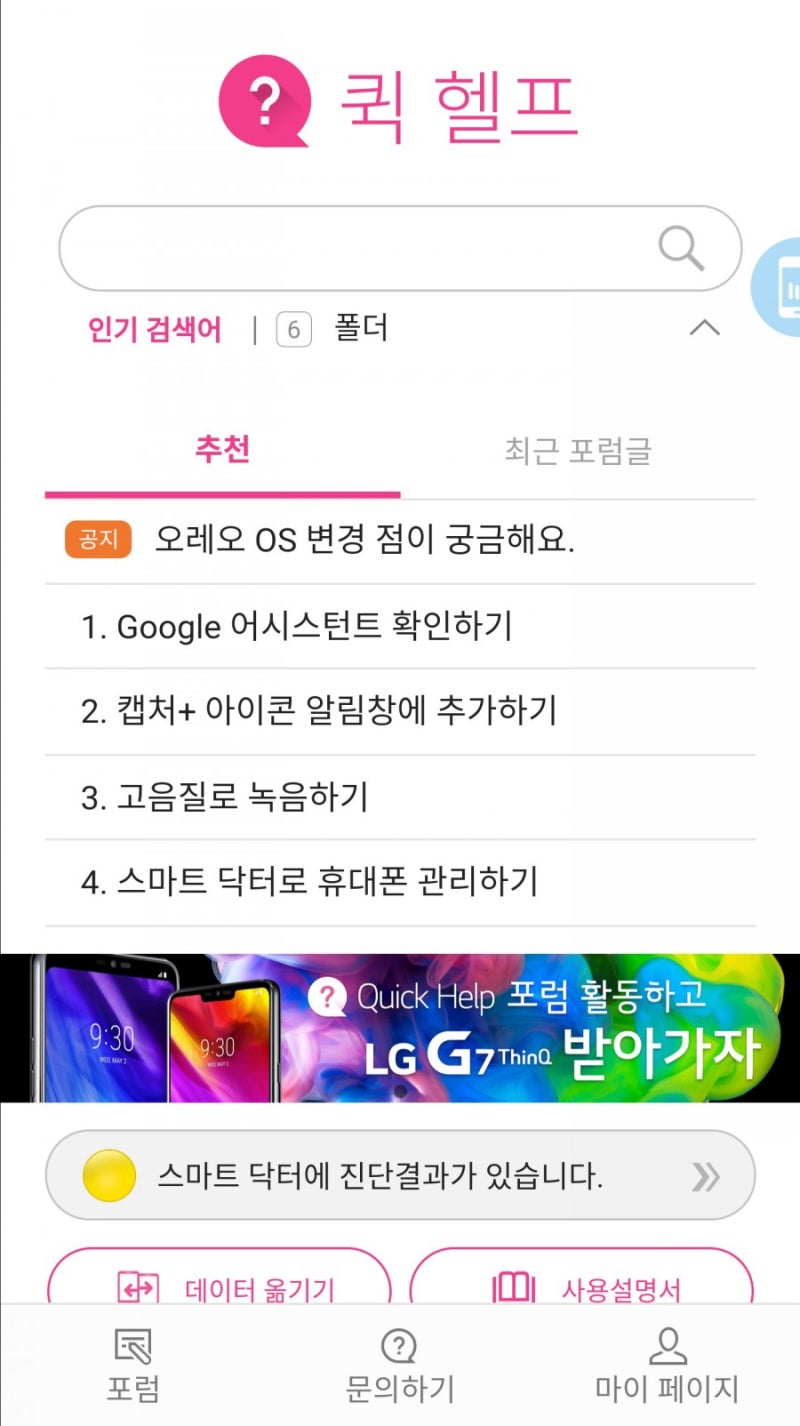Open the 문의하기 tab
The height and width of the screenshot is (1426, 800).
[x=399, y=1366]
